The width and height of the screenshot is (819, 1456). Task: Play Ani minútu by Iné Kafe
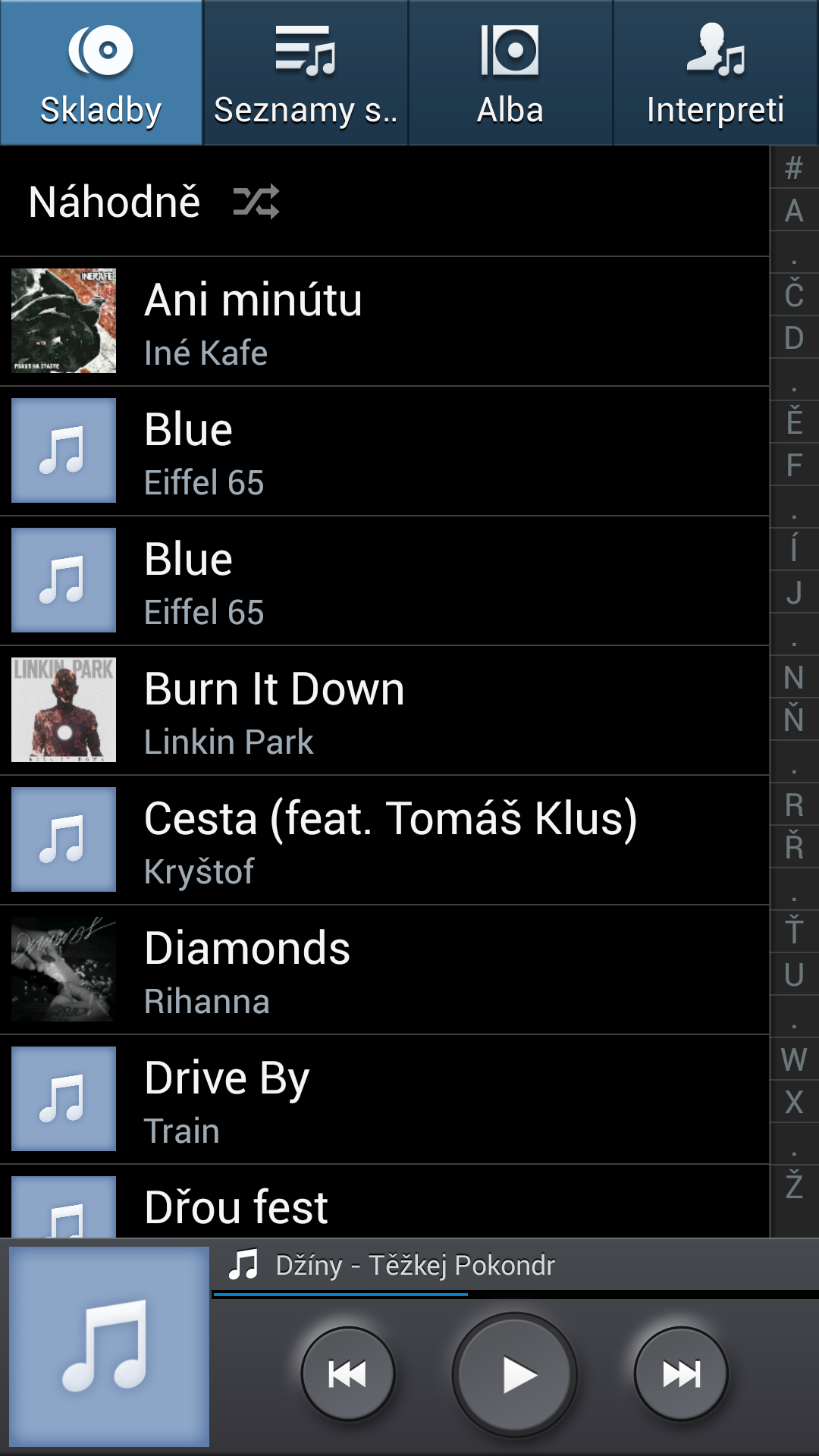pos(379,322)
